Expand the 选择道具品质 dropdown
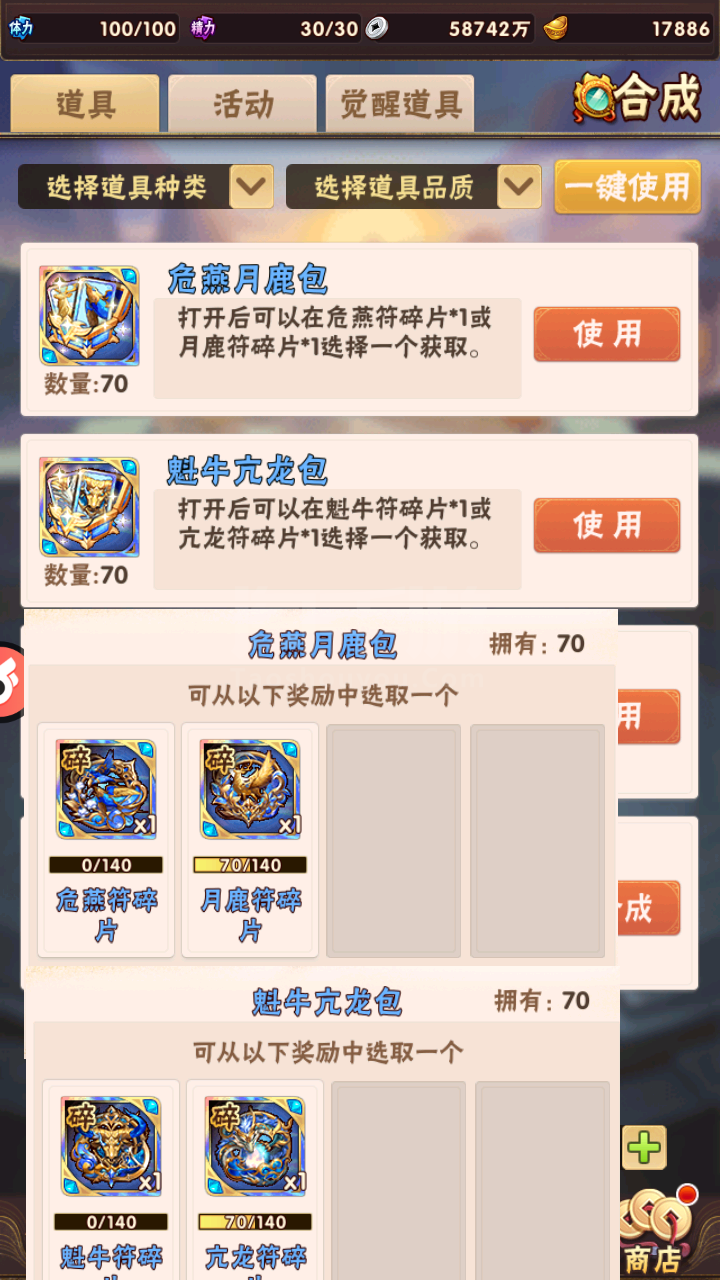Screen dimensions: 720x1280 click(x=414, y=187)
